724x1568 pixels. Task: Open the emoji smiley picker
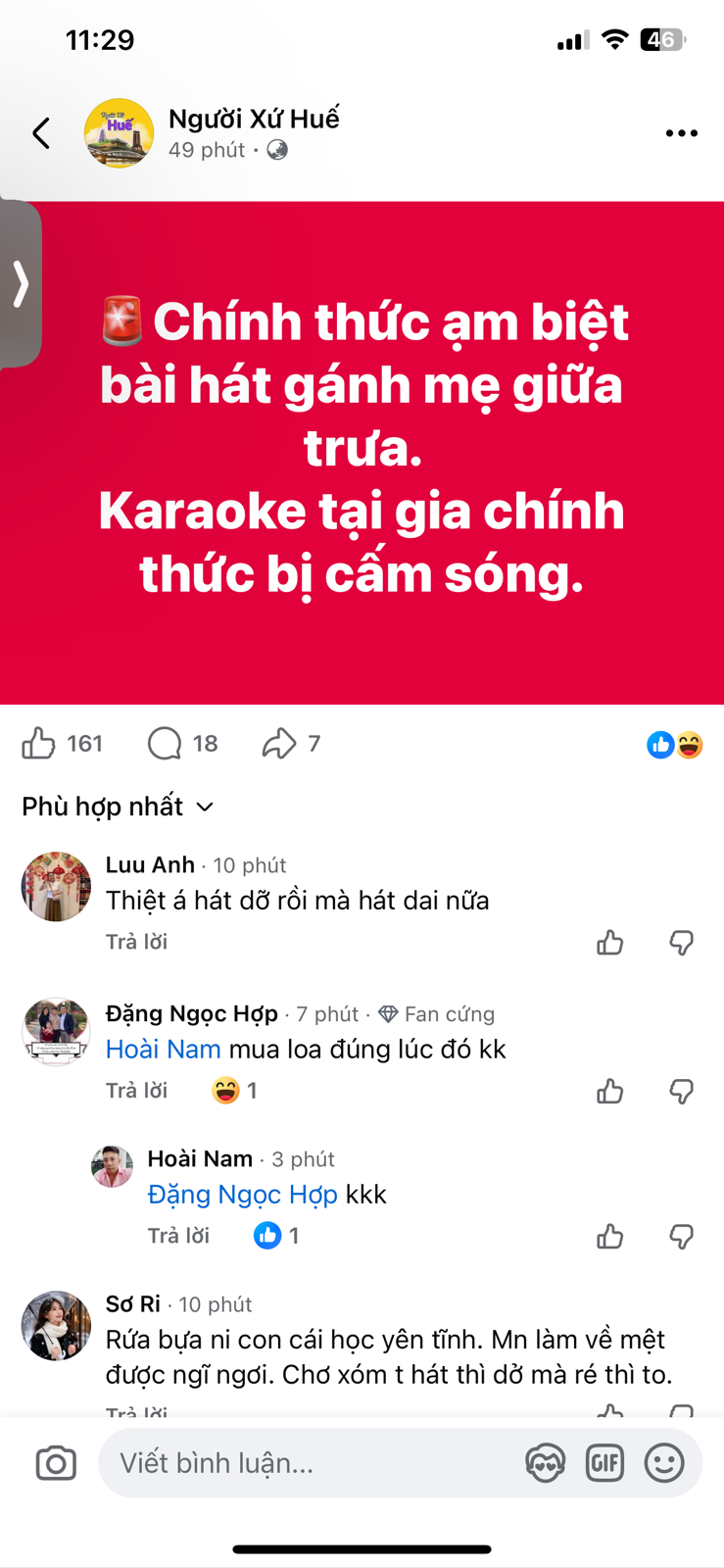pos(663,1463)
